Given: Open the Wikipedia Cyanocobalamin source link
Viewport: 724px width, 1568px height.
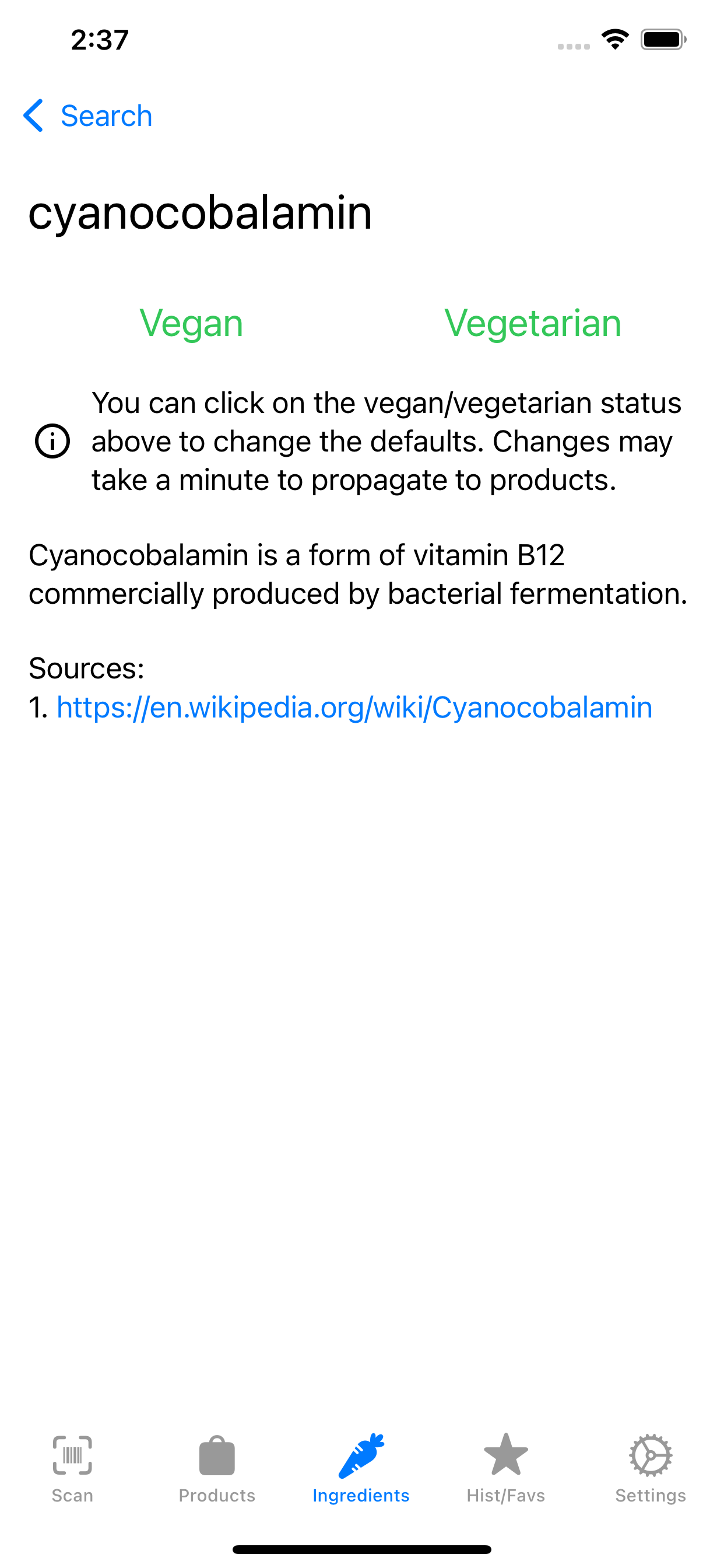Looking at the screenshot, I should tap(354, 708).
